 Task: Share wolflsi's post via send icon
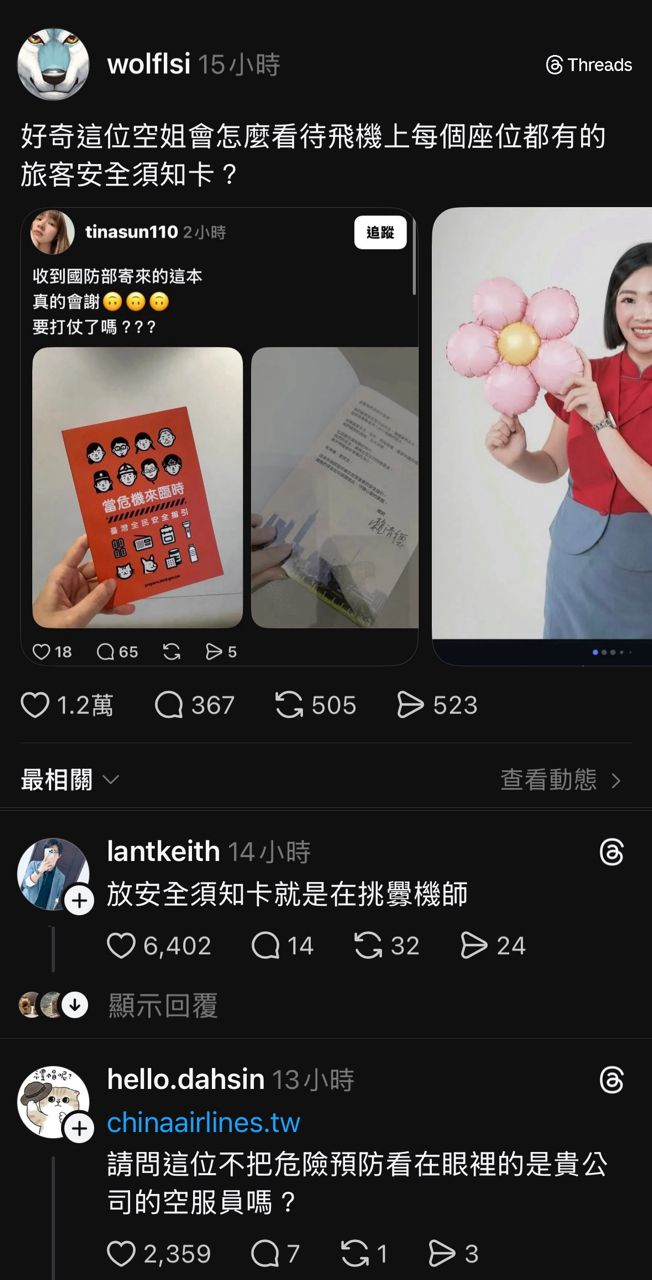tap(410, 705)
